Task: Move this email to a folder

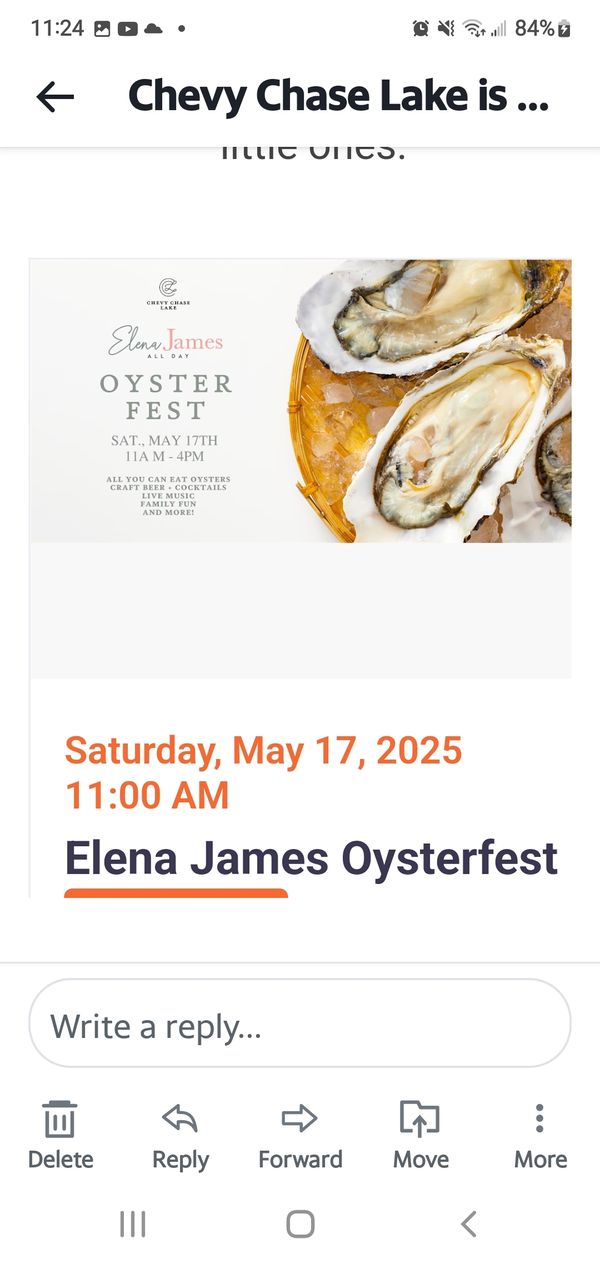Action: coord(420,1135)
